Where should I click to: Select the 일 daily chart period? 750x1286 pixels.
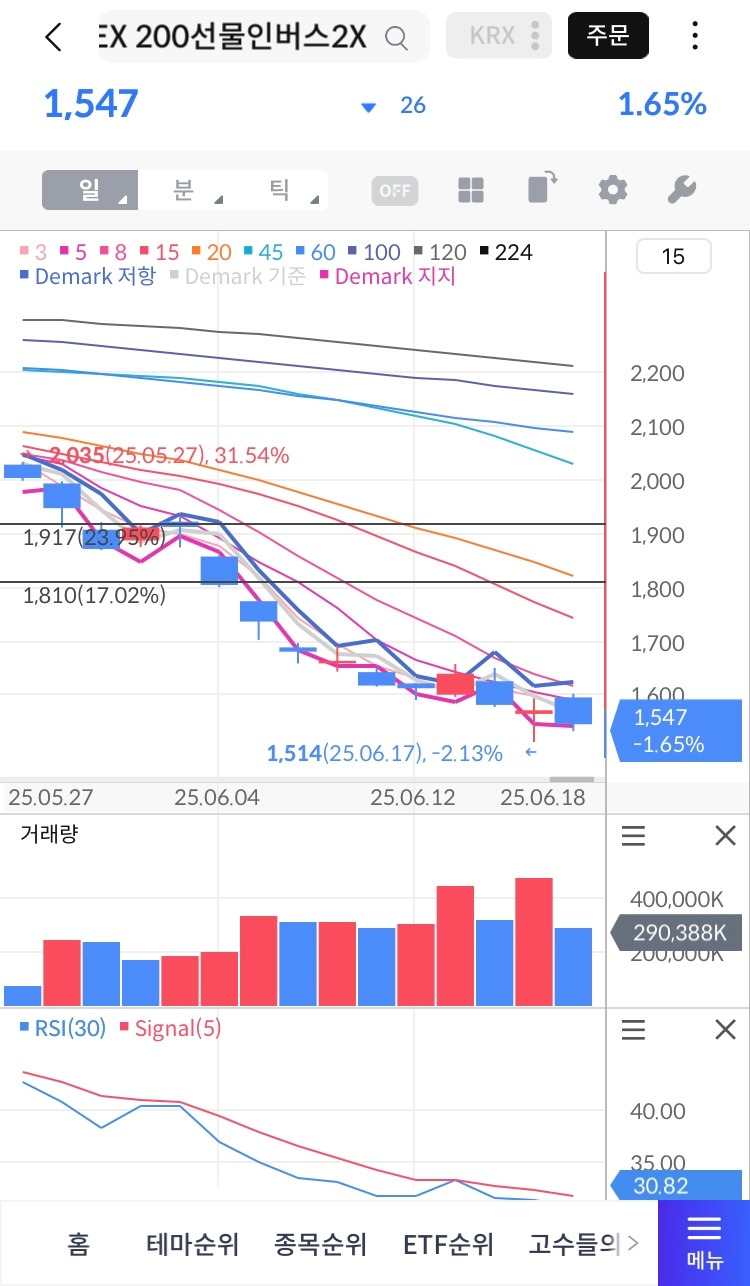click(x=89, y=190)
